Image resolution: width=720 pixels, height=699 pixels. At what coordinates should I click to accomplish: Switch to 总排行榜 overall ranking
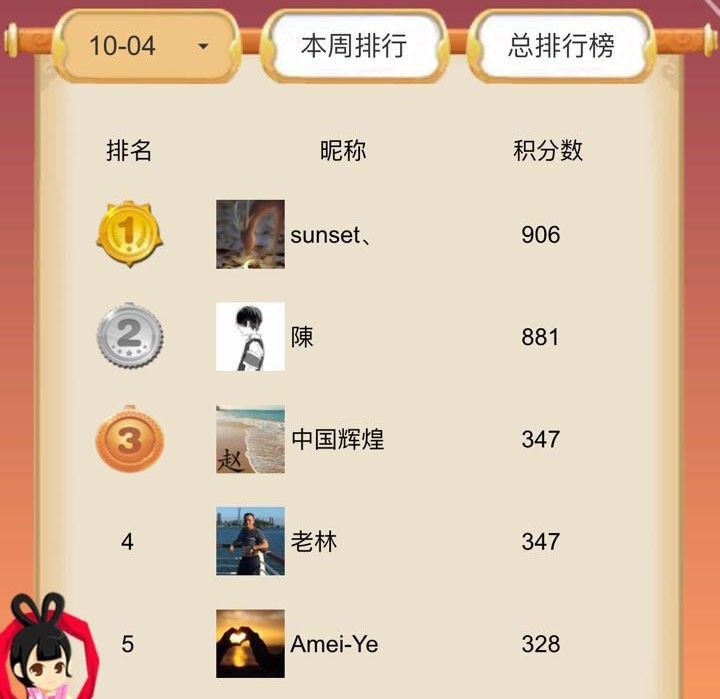pyautogui.click(x=561, y=46)
